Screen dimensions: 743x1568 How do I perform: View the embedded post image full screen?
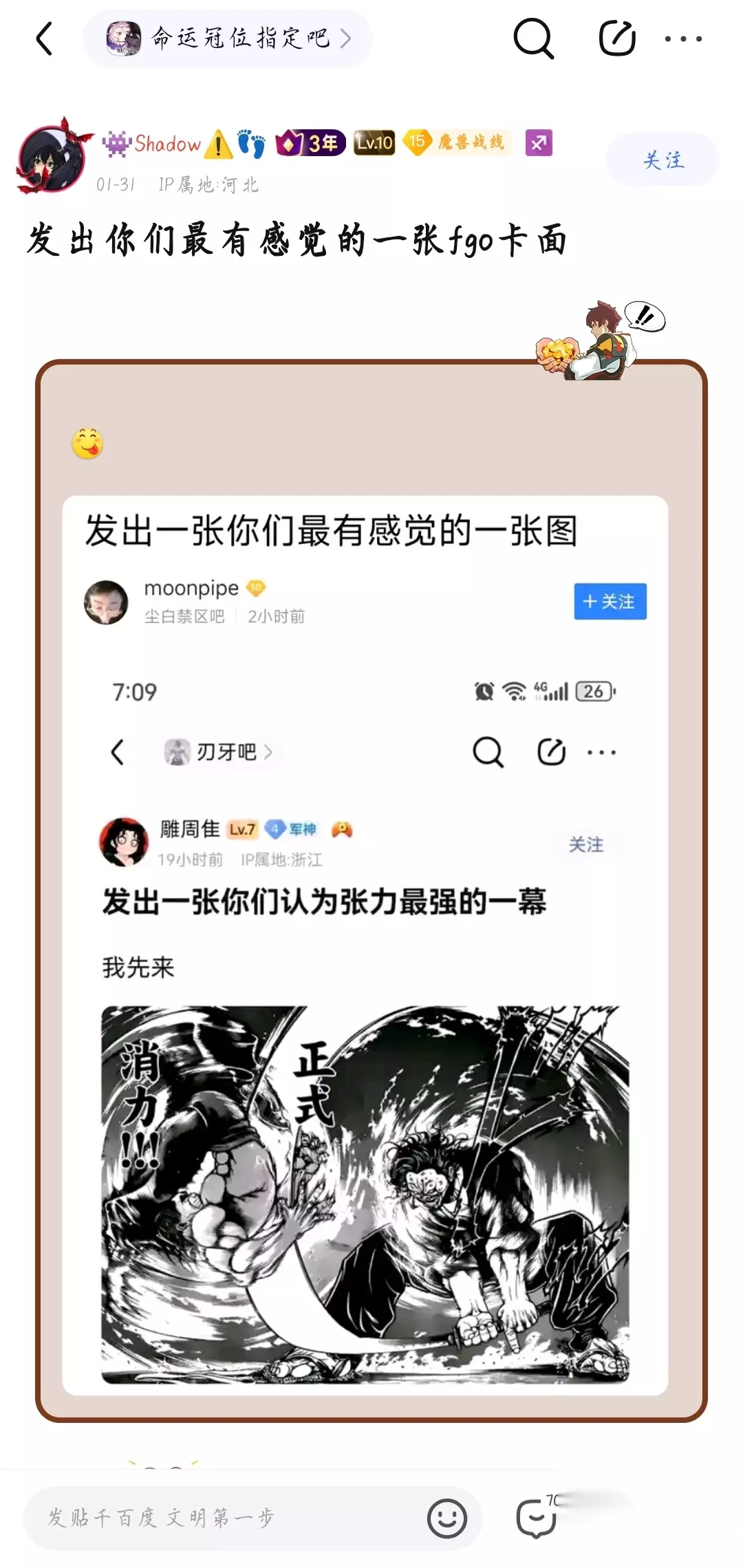tap(371, 891)
